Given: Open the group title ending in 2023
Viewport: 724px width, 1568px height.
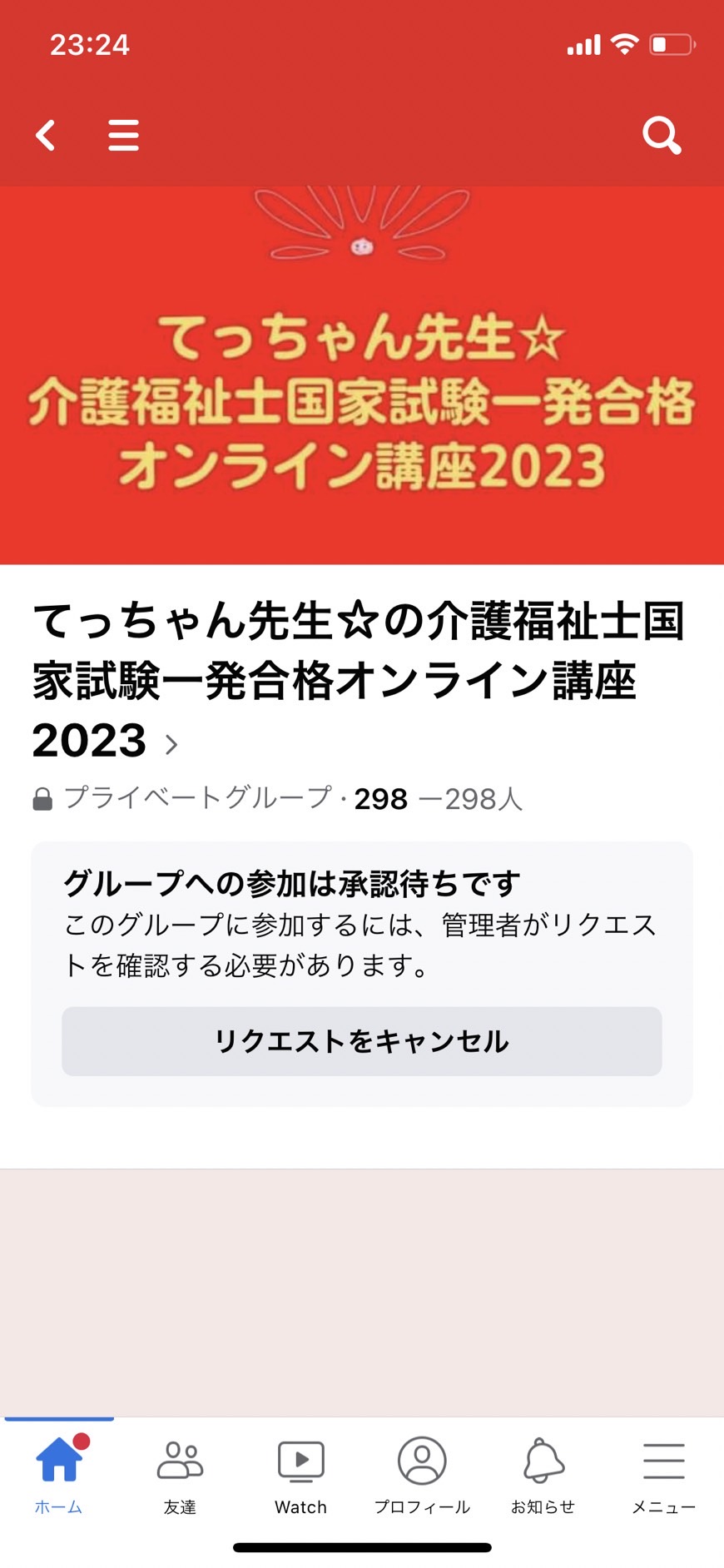Looking at the screenshot, I should pos(359,681).
